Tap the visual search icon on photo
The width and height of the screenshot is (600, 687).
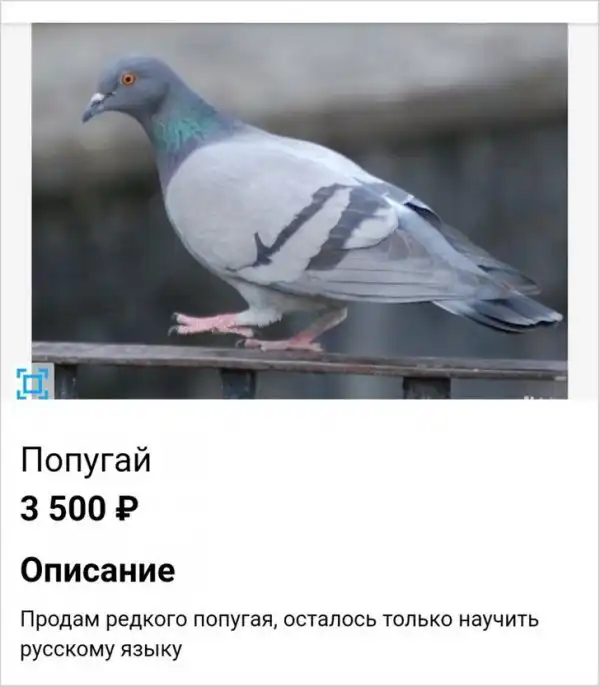pyautogui.click(x=33, y=383)
